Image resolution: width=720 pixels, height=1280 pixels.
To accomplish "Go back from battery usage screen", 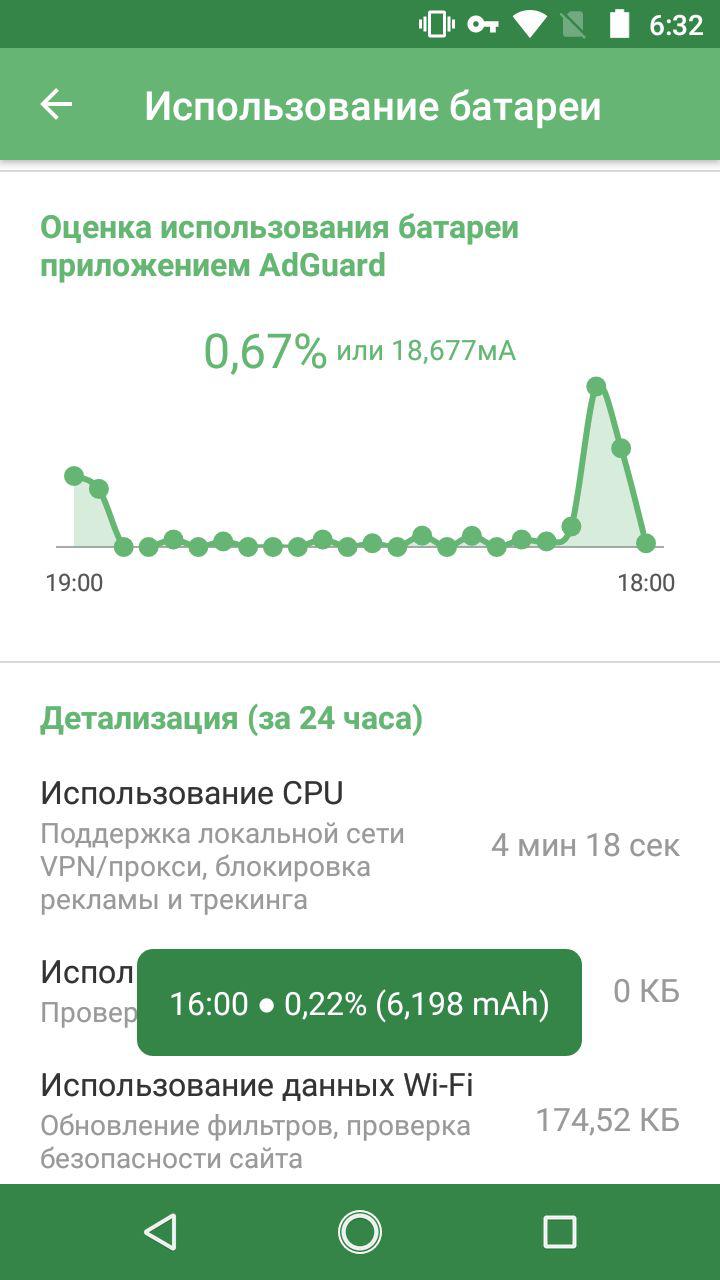I will point(56,105).
